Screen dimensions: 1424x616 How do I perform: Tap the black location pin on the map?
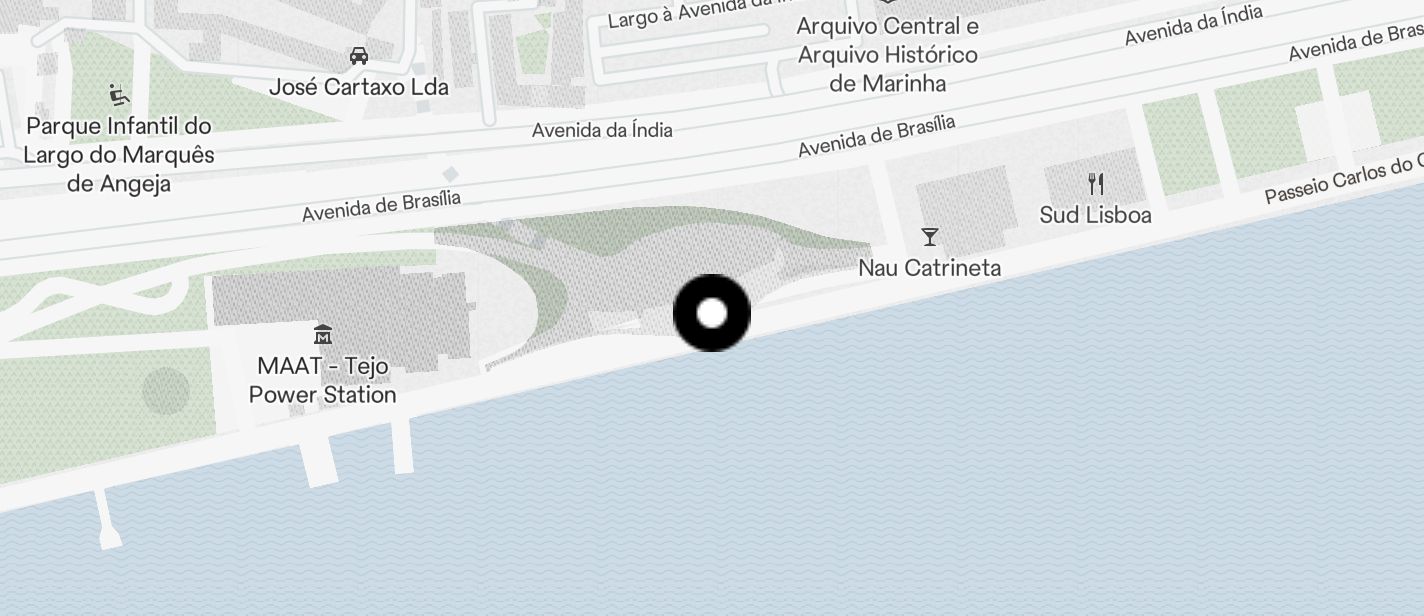(711, 313)
